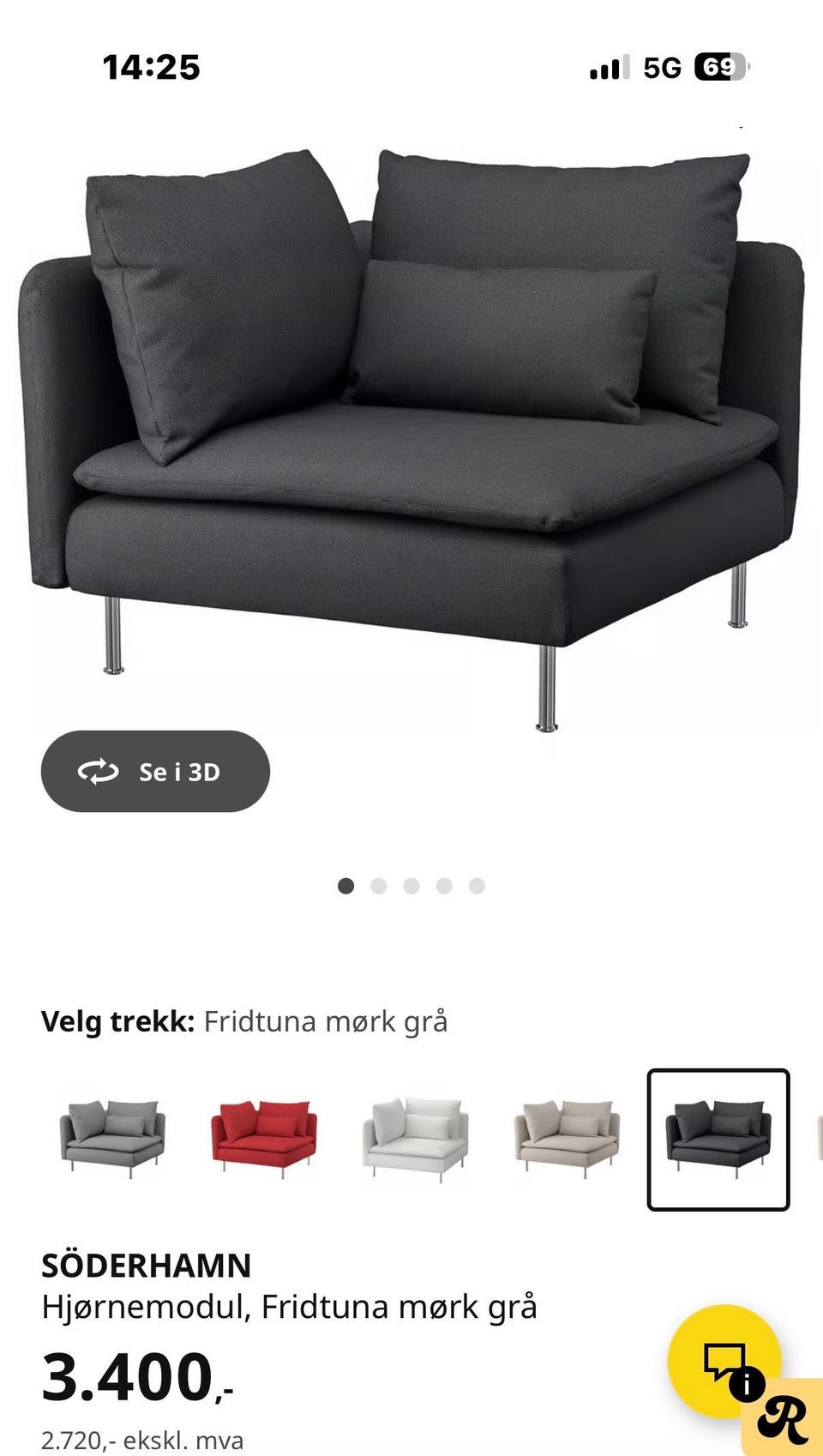Select the beige cover swatch
Viewport: 823px width, 1456px height.
[x=566, y=1139]
